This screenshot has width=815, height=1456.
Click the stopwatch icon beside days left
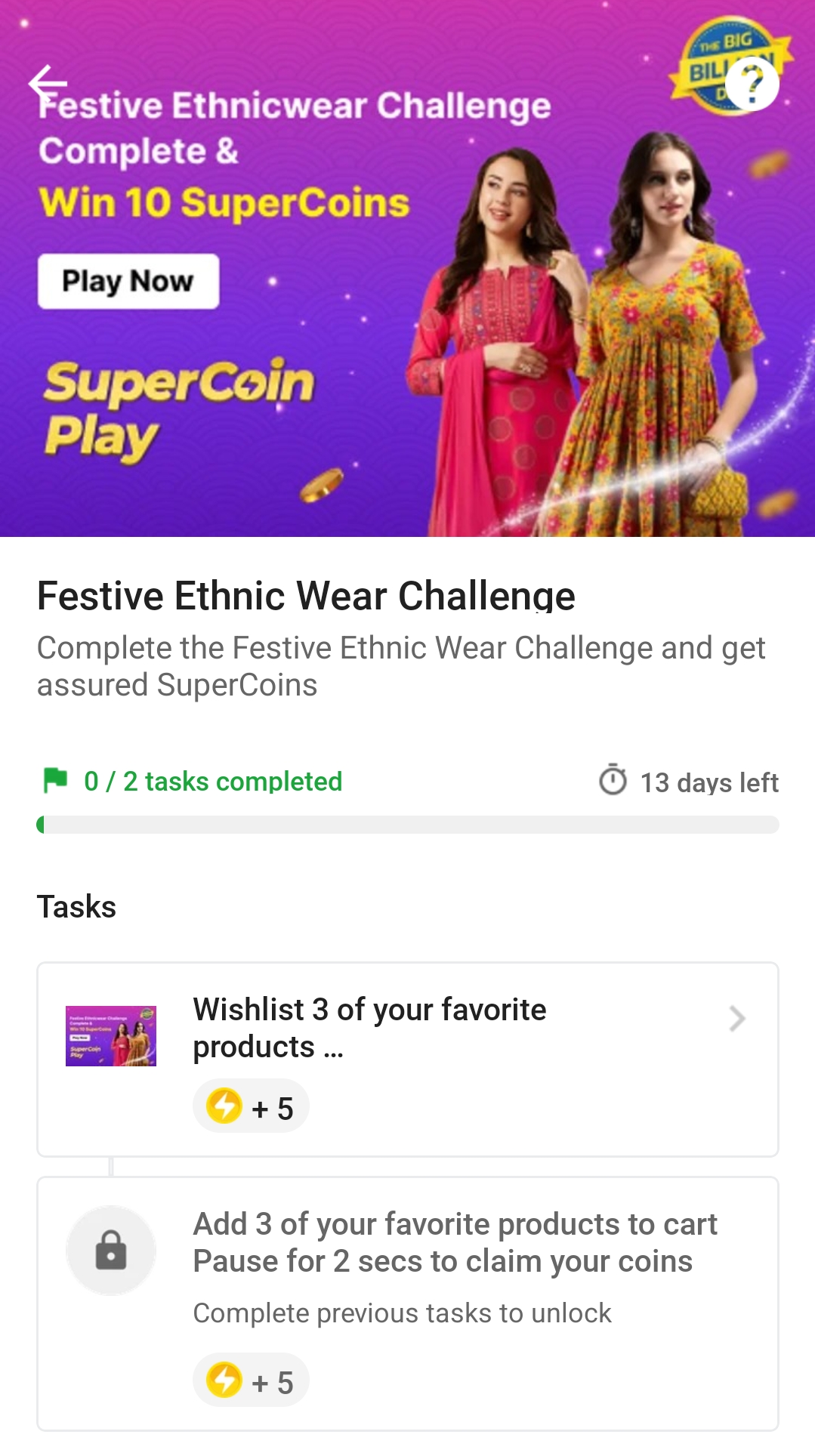tap(613, 782)
